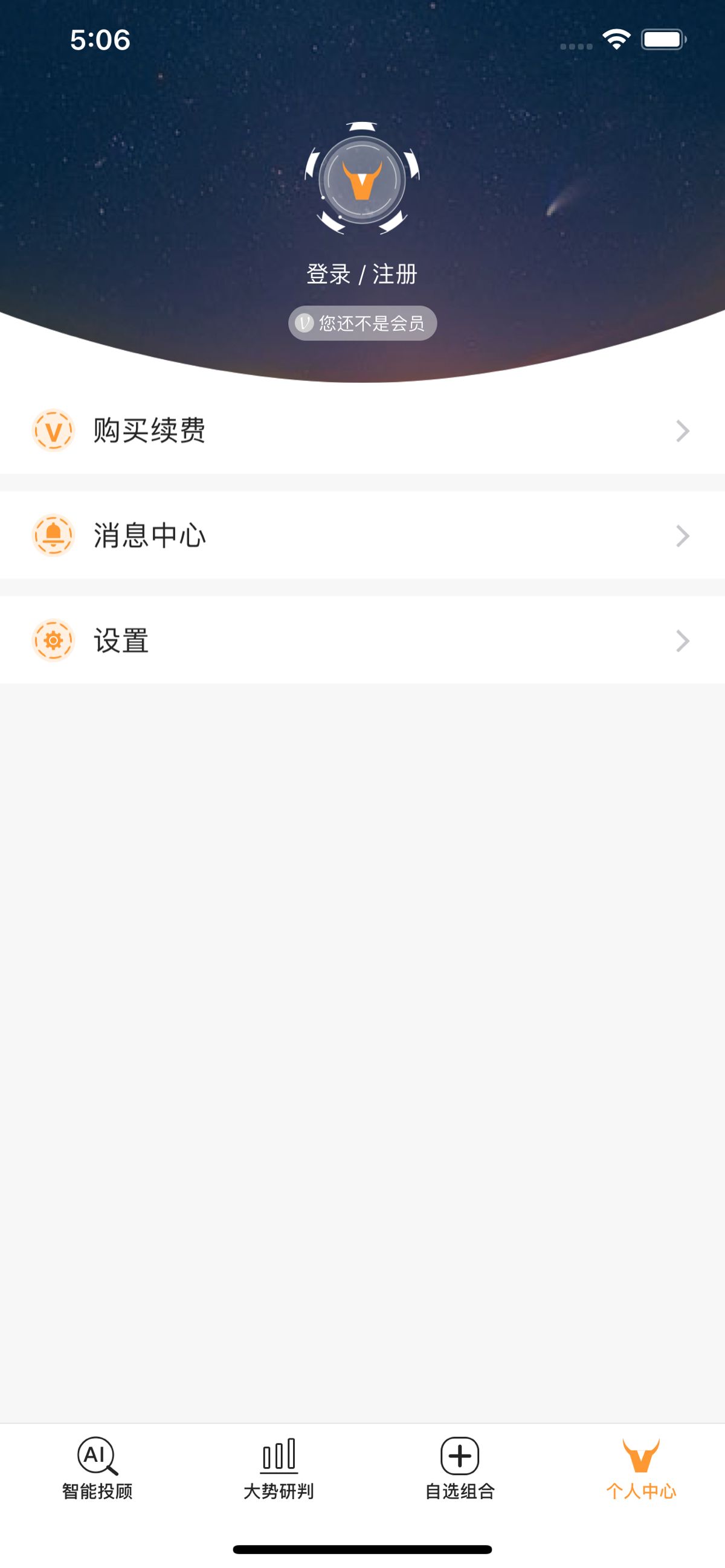Tap the Wi-Fi status icon
The height and width of the screenshot is (1568, 725).
click(616, 39)
